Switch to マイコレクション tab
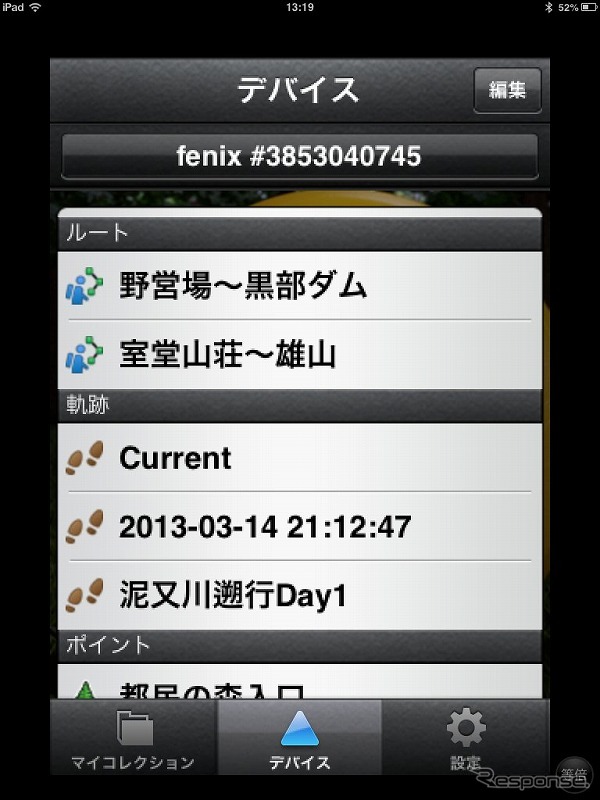This screenshot has height=800, width=600. (x=133, y=740)
